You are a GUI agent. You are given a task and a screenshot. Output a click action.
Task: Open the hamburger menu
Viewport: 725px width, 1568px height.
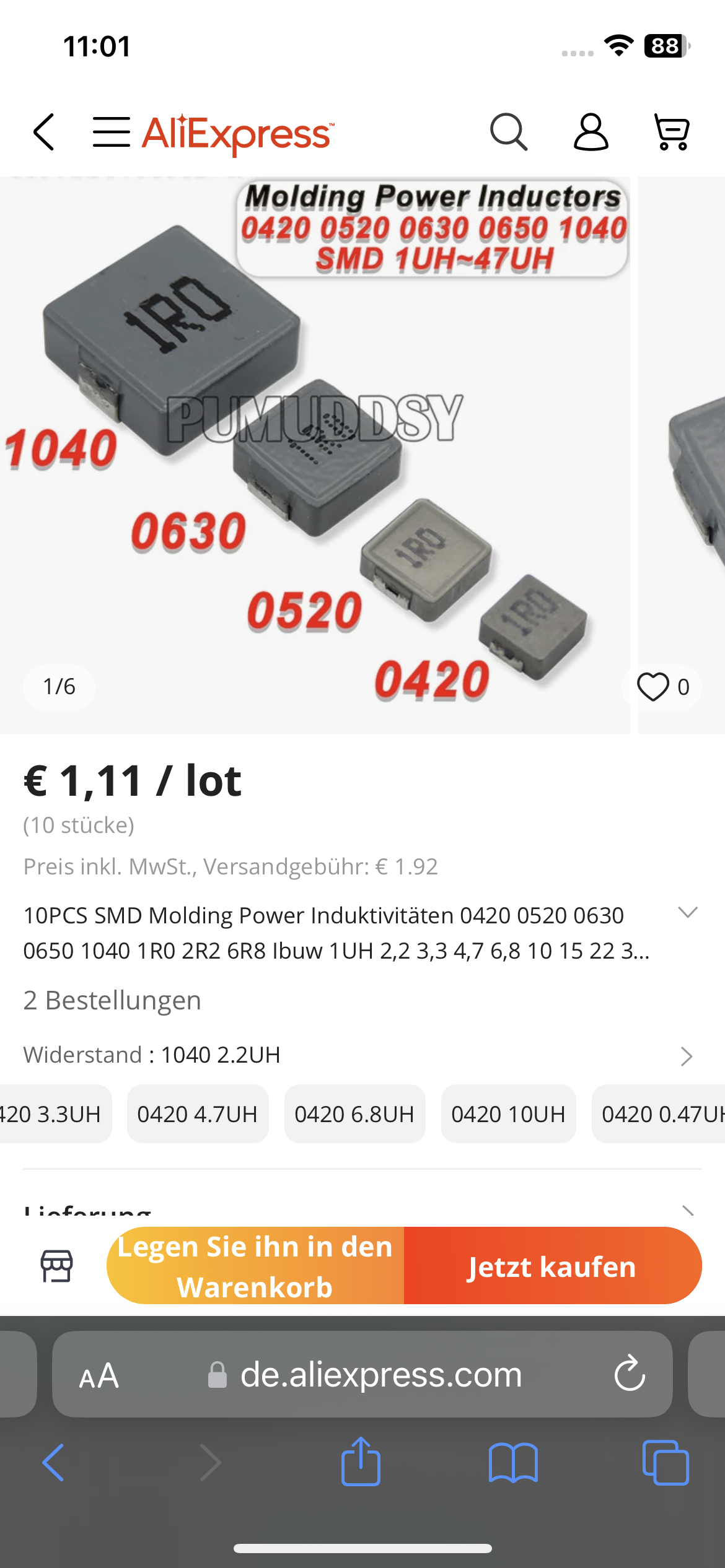[x=112, y=132]
